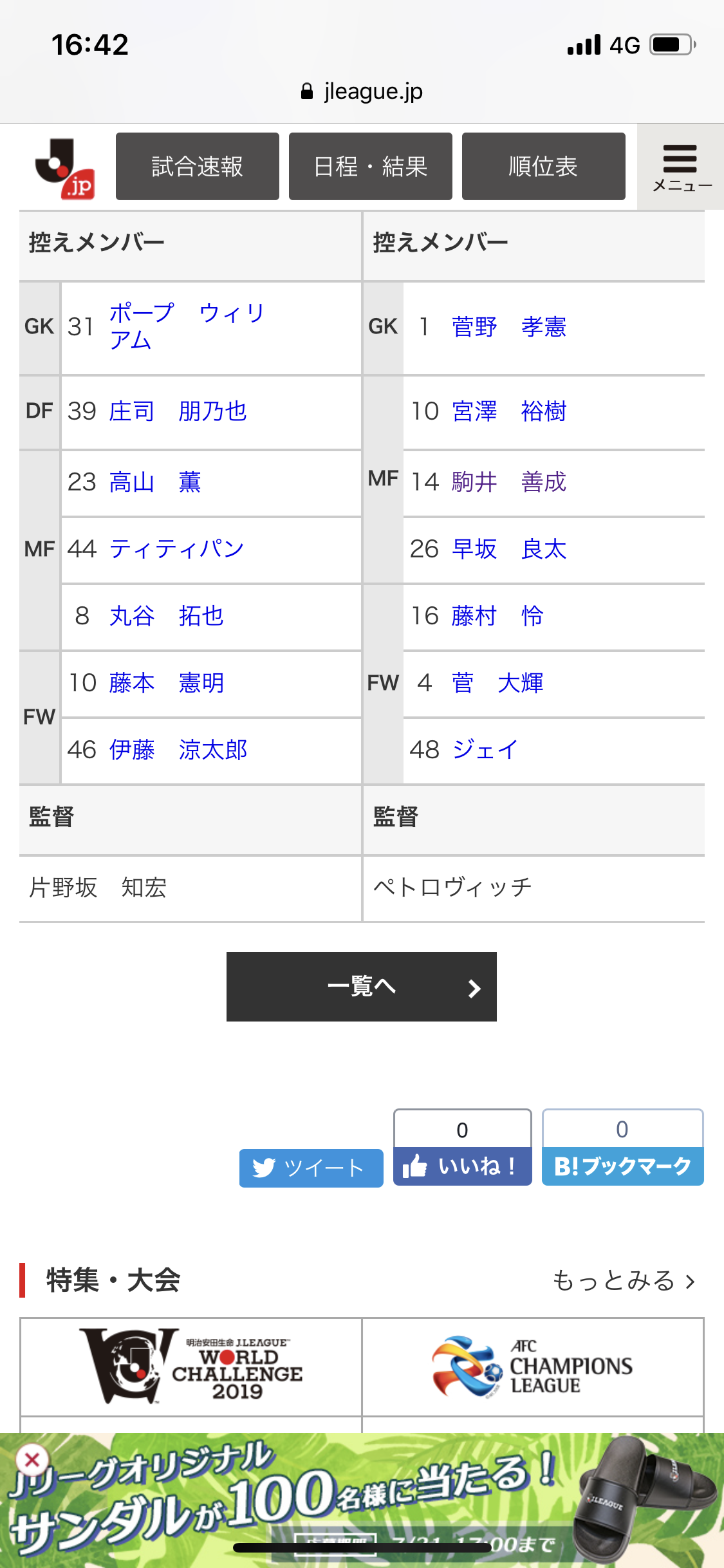724x1568 pixels.
Task: Open 高山 薫 player page
Action: [155, 482]
